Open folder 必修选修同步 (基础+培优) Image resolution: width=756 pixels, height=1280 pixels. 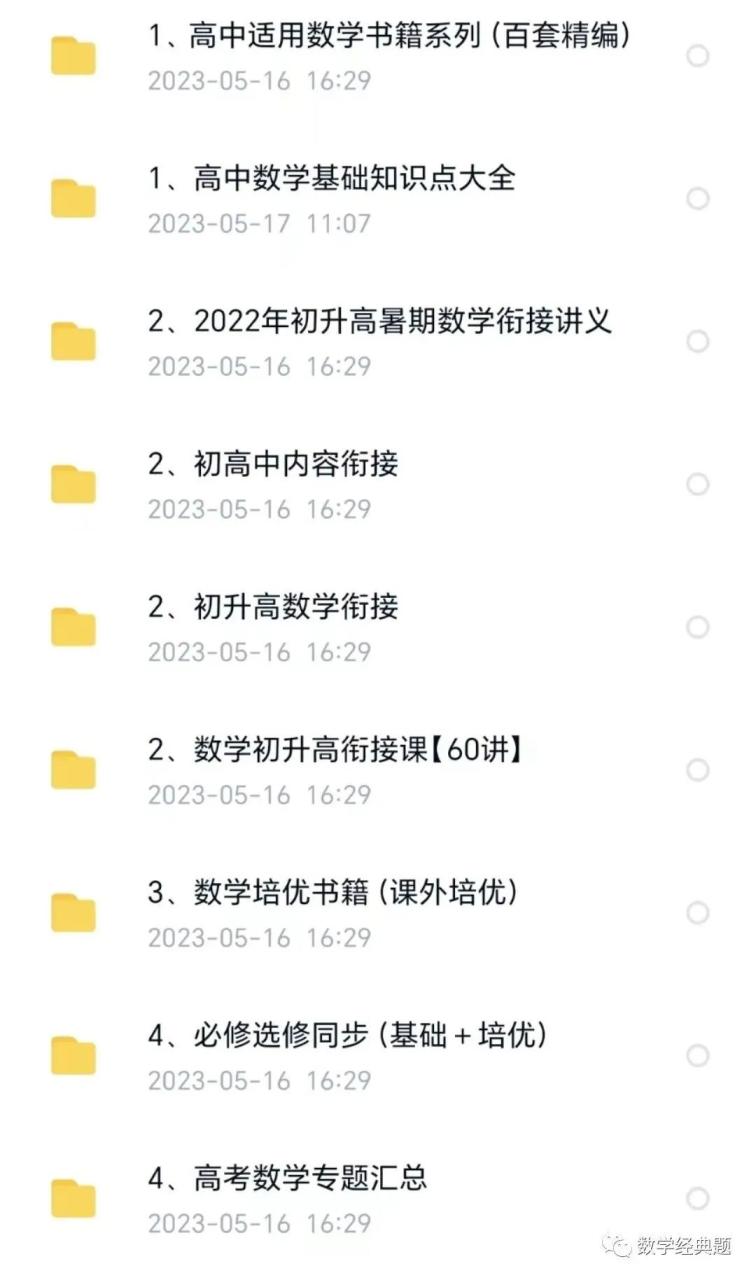coord(378,1057)
